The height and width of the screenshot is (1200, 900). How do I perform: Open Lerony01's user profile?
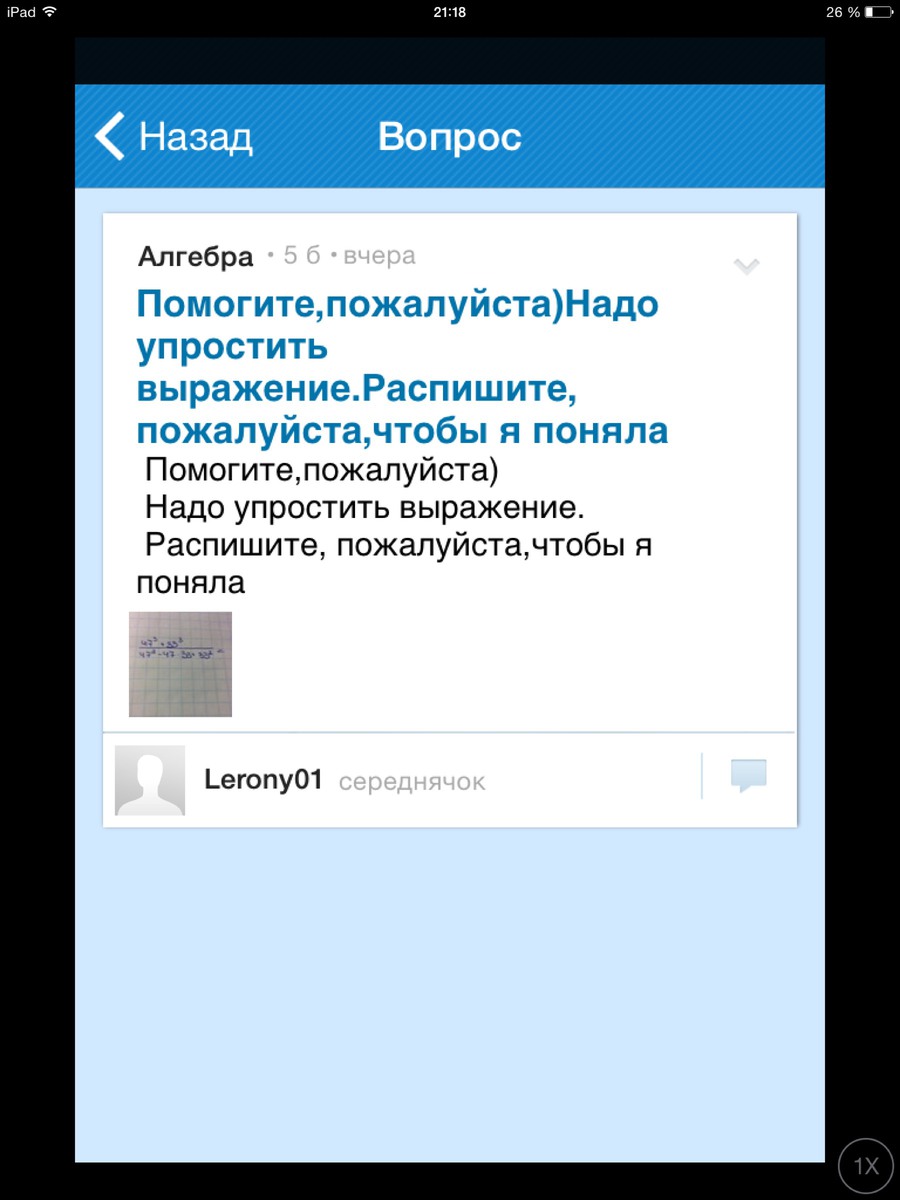[x=263, y=780]
